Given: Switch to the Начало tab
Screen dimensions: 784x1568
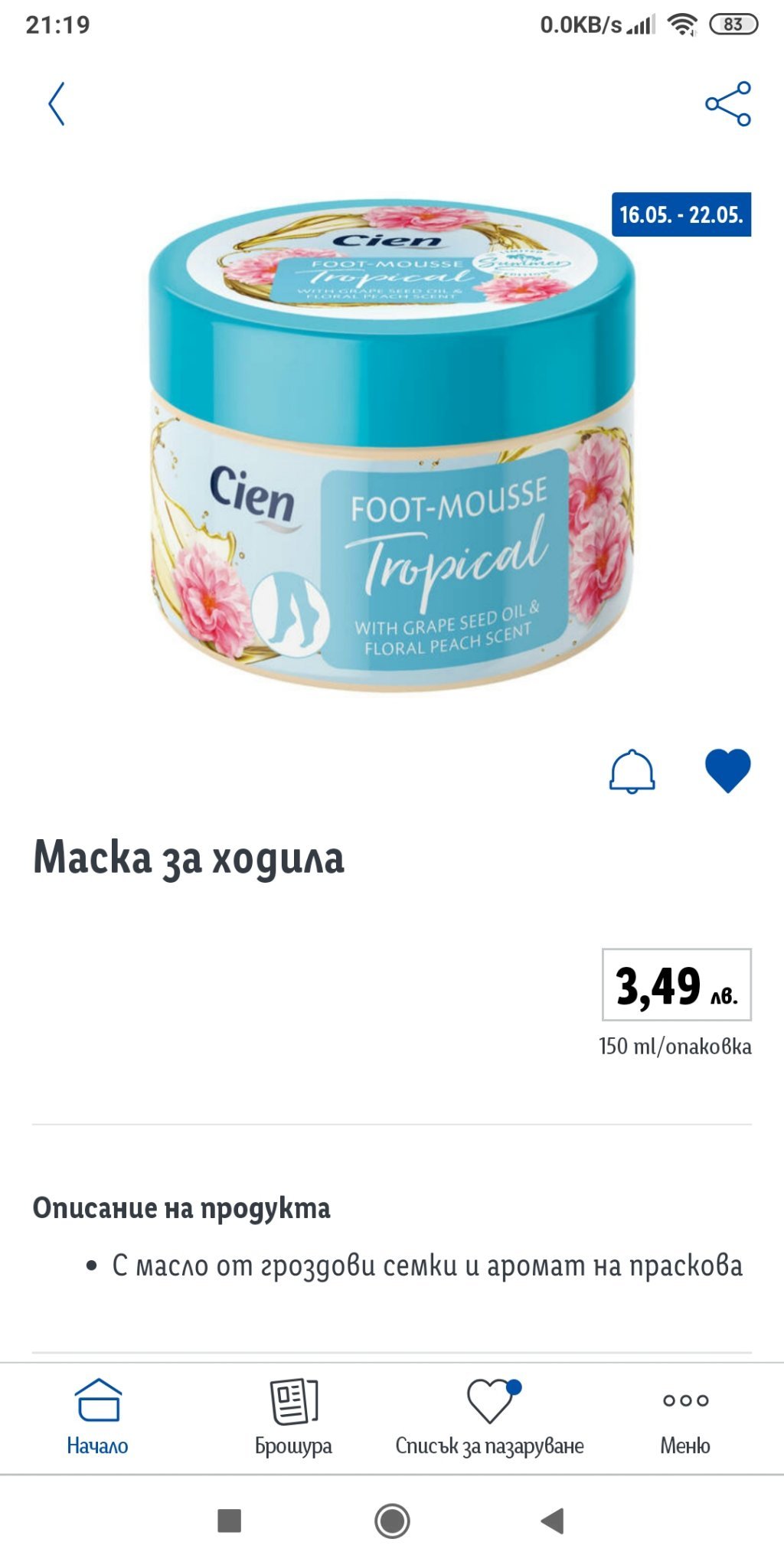Looking at the screenshot, I should (x=97, y=1417).
